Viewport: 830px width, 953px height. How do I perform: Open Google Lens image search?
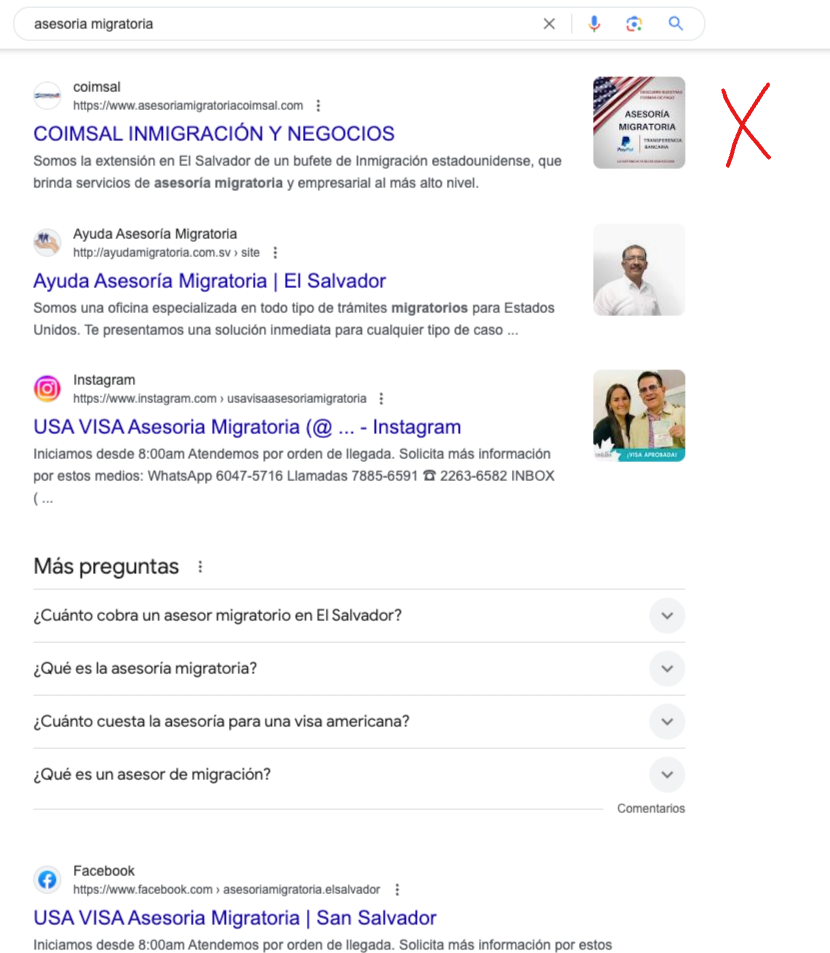634,24
